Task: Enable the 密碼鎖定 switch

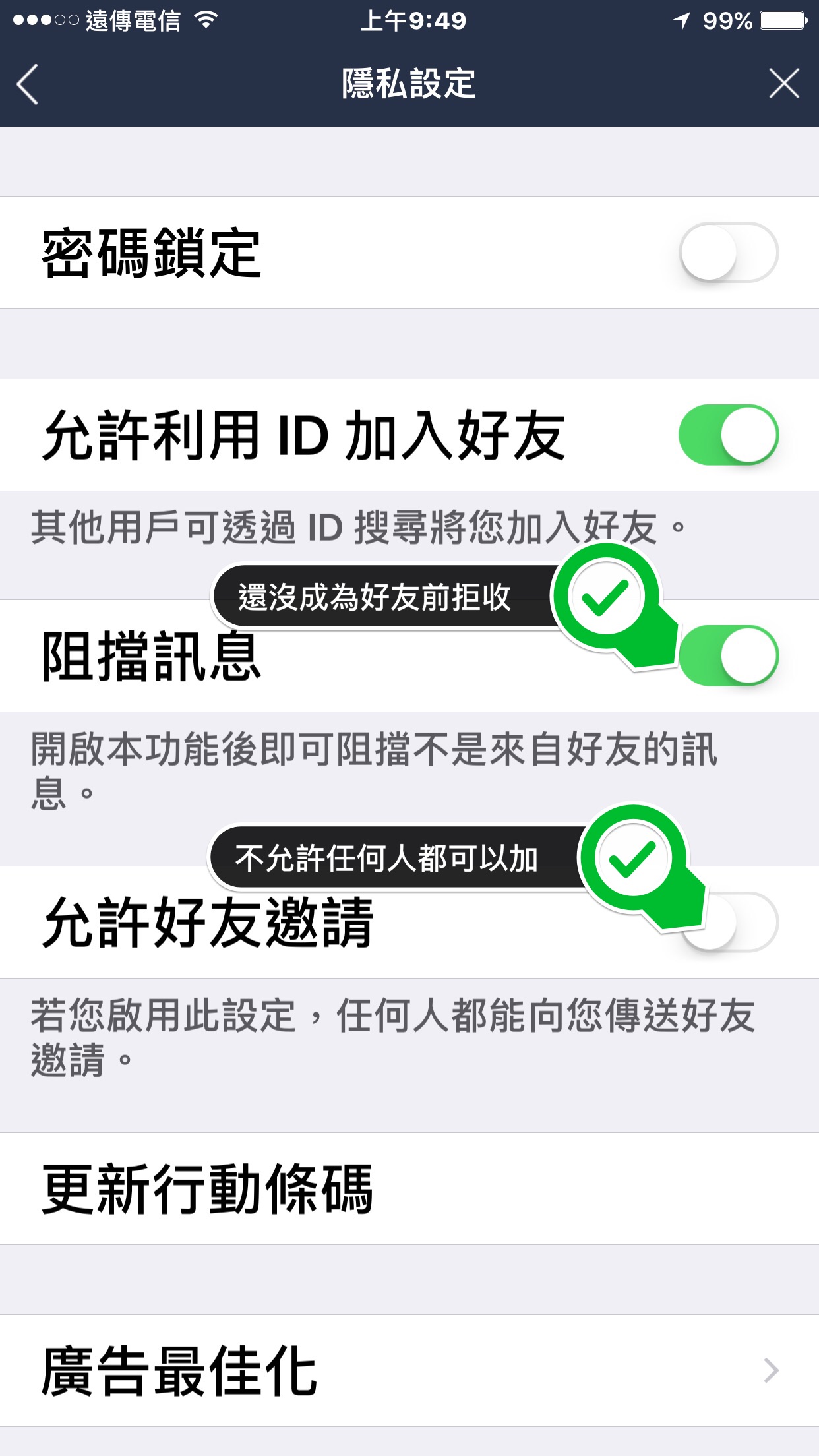Action: [728, 253]
